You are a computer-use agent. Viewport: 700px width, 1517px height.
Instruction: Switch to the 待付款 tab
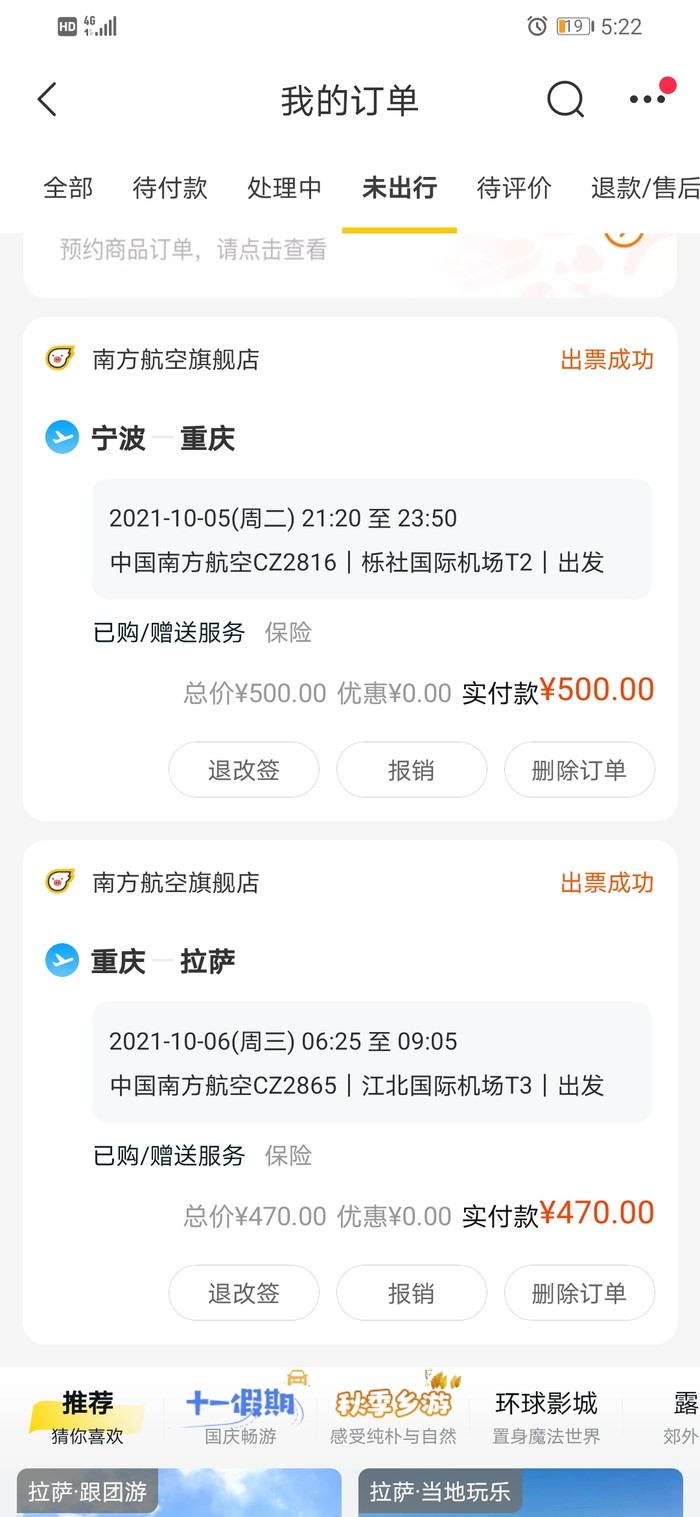click(170, 188)
